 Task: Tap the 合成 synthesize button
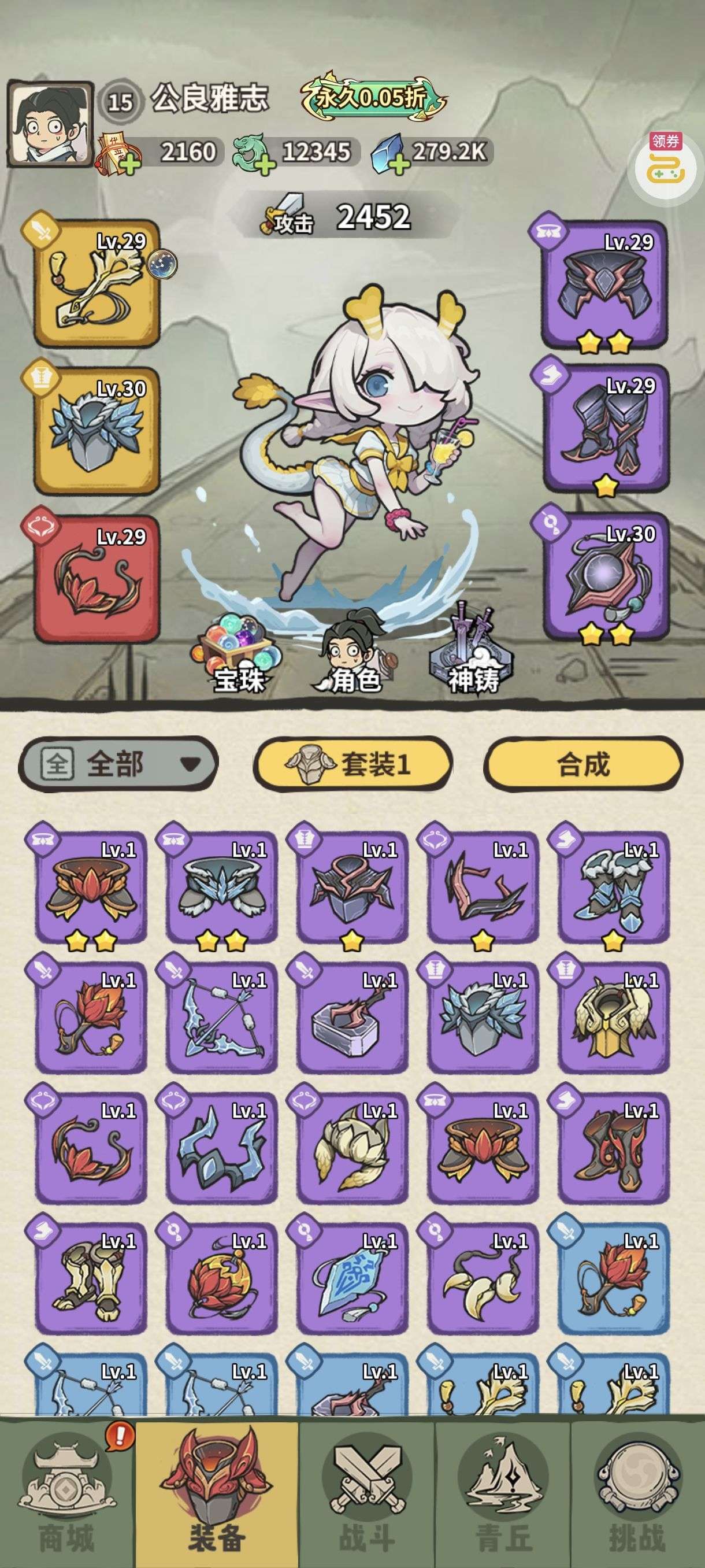coord(582,763)
